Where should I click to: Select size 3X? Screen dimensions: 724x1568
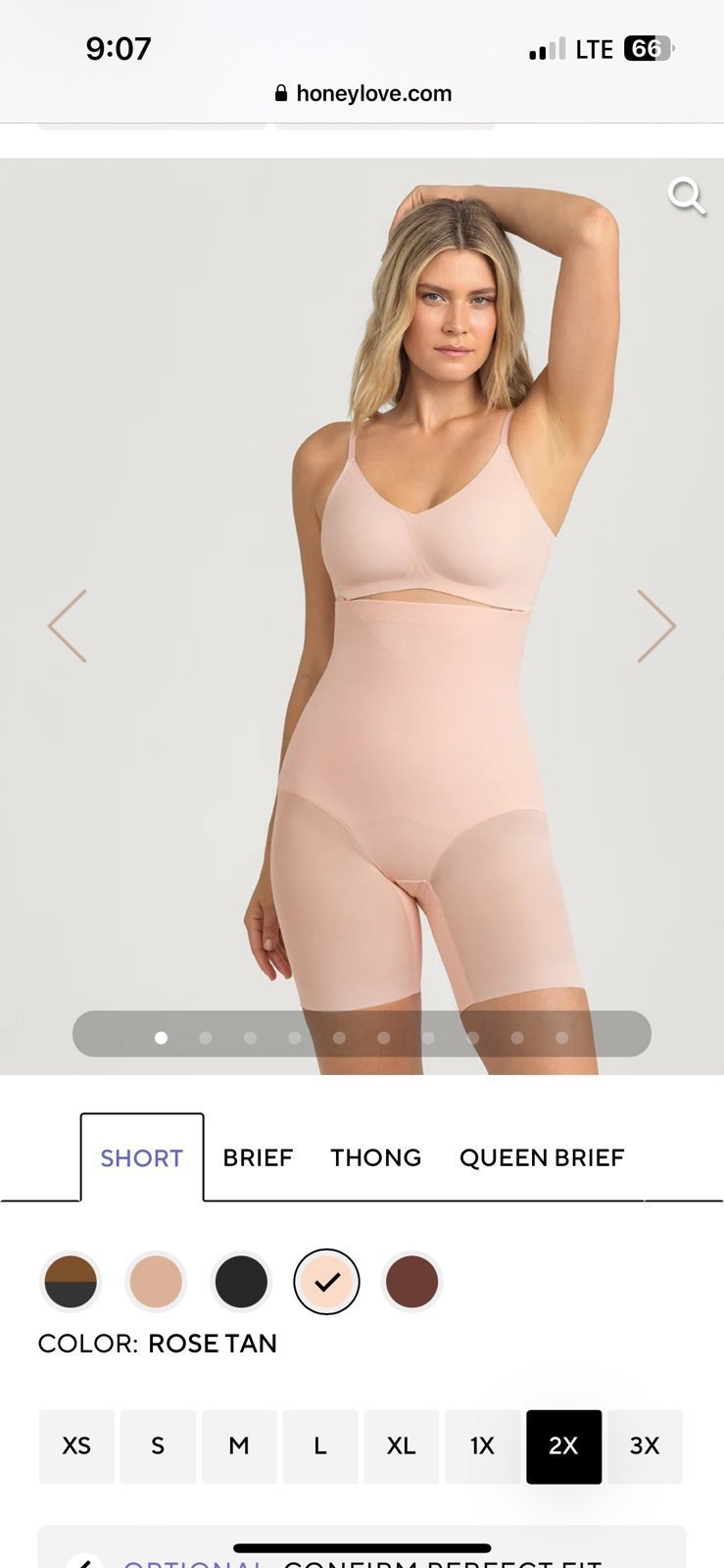tap(645, 1446)
